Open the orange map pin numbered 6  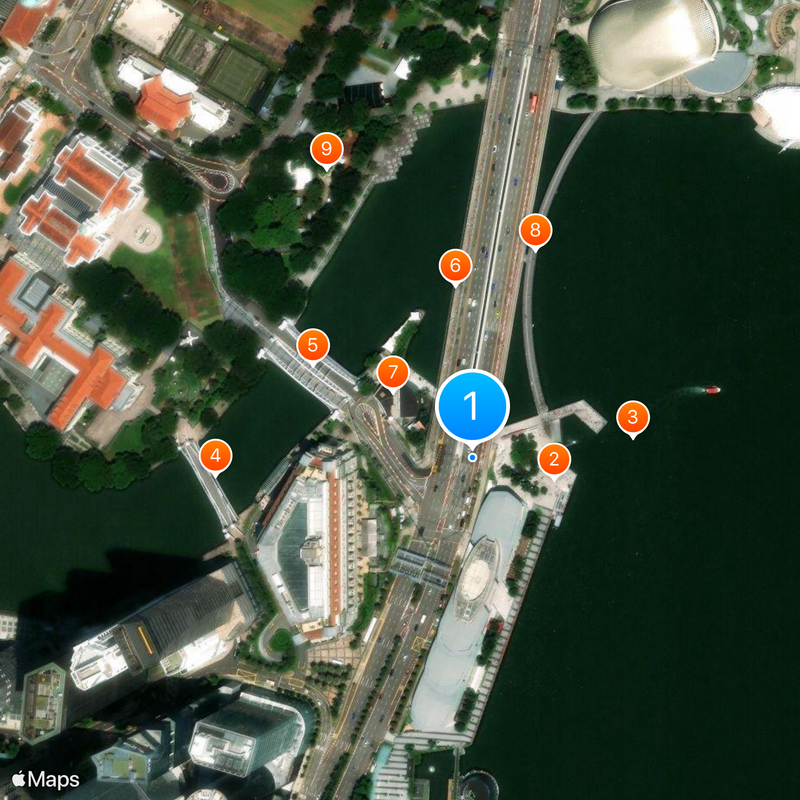[x=455, y=266]
